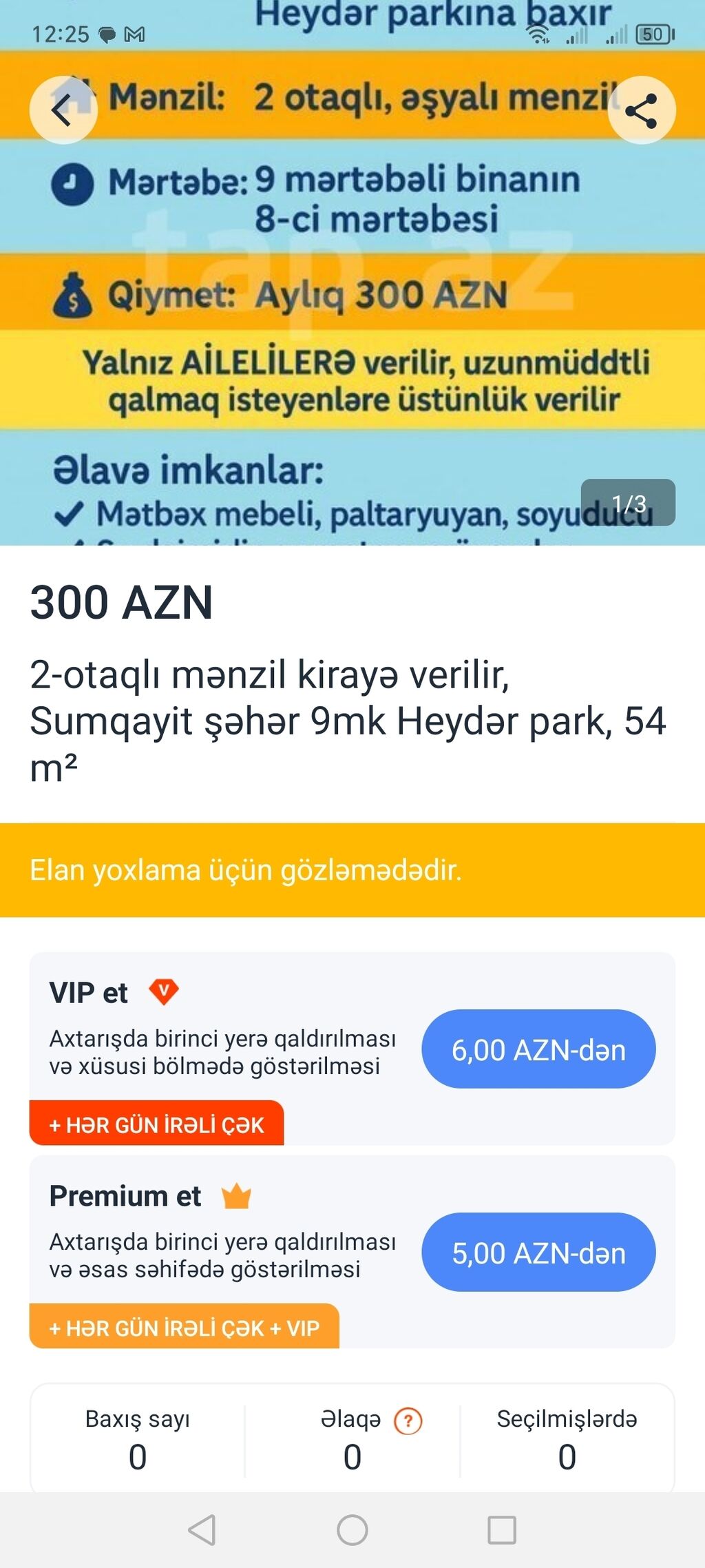
Task: Open the Əlaqə question mark help
Action: click(408, 1421)
